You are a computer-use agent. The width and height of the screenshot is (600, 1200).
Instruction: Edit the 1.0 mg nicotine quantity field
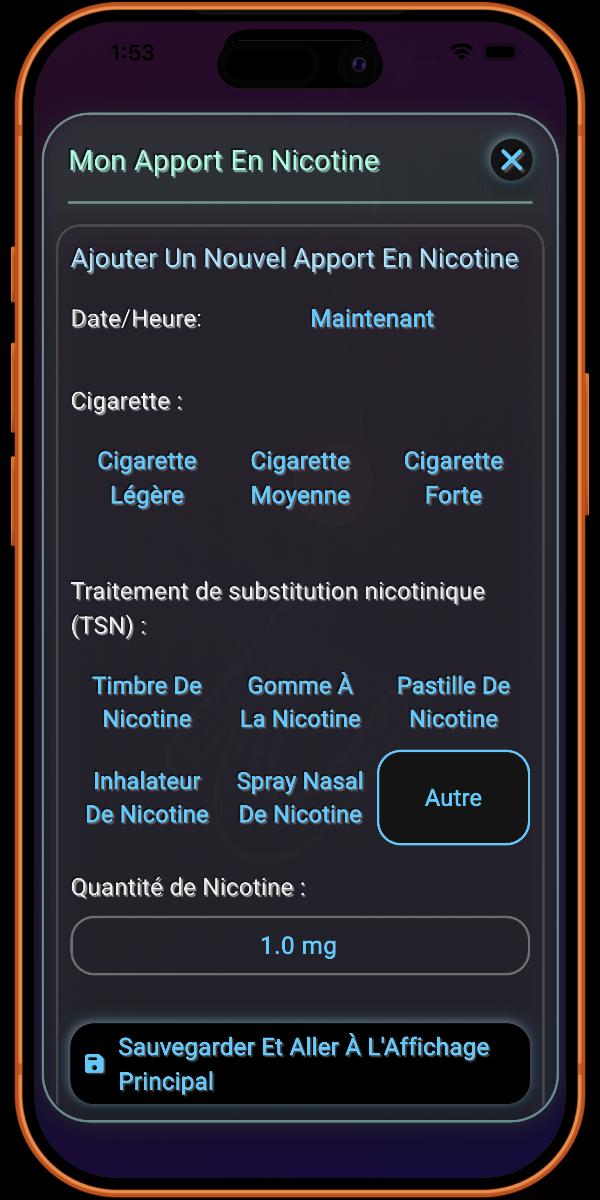[x=299, y=945]
